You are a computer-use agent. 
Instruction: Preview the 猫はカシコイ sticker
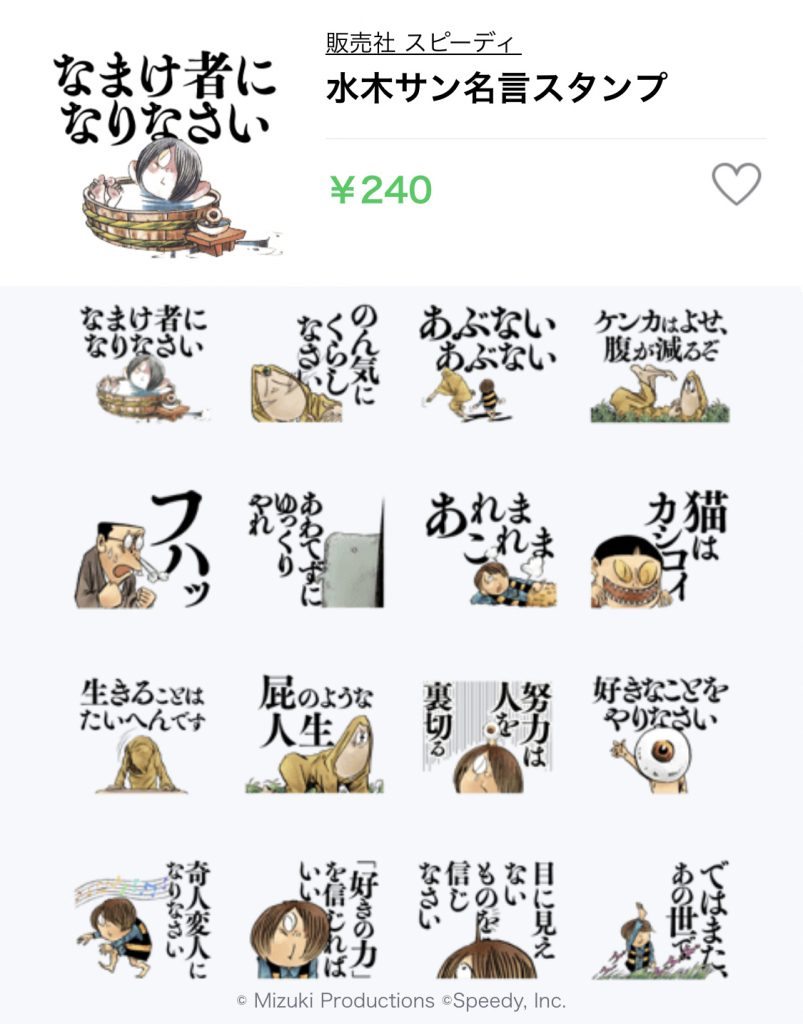(x=660, y=548)
